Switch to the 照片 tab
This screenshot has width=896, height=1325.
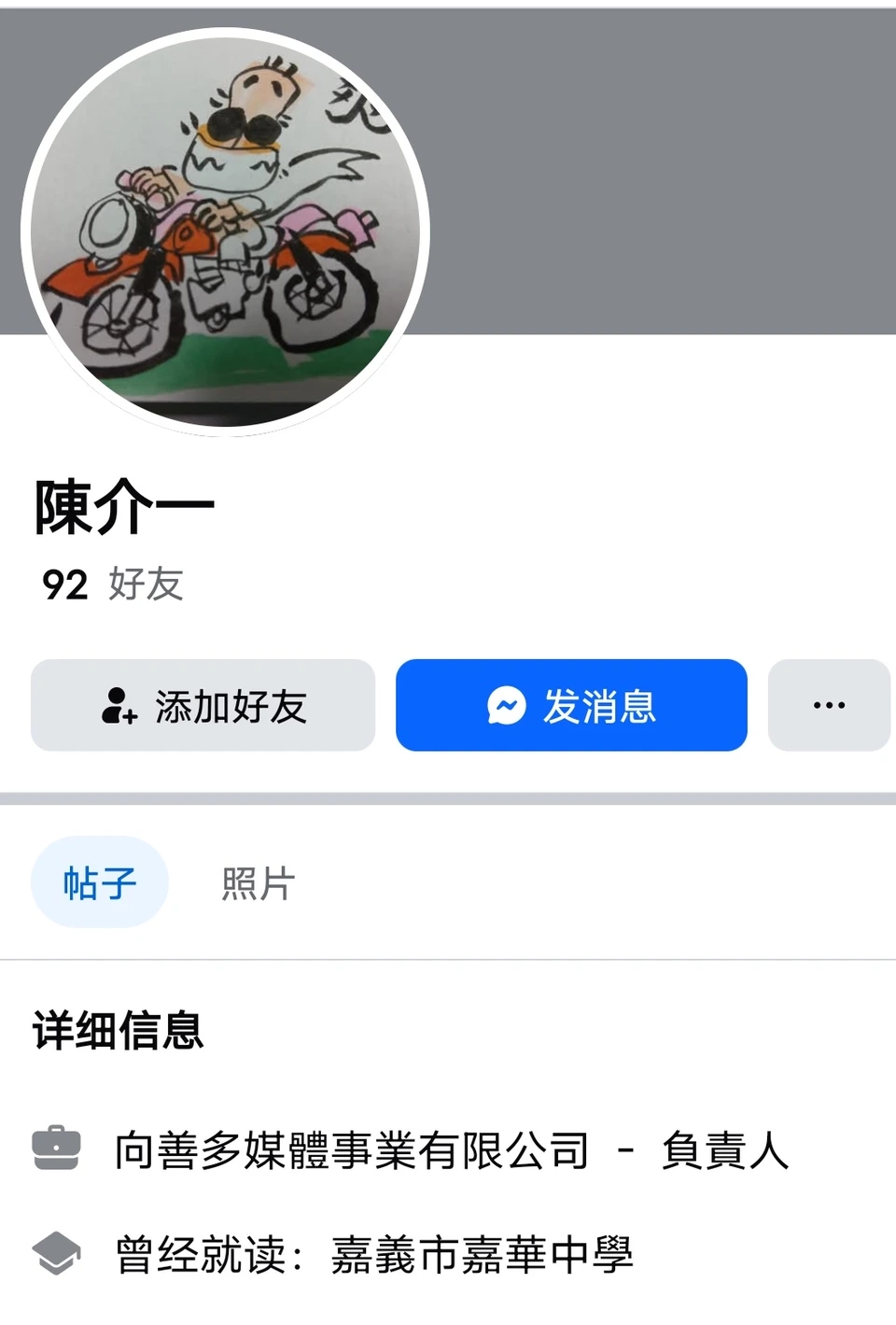tap(259, 882)
